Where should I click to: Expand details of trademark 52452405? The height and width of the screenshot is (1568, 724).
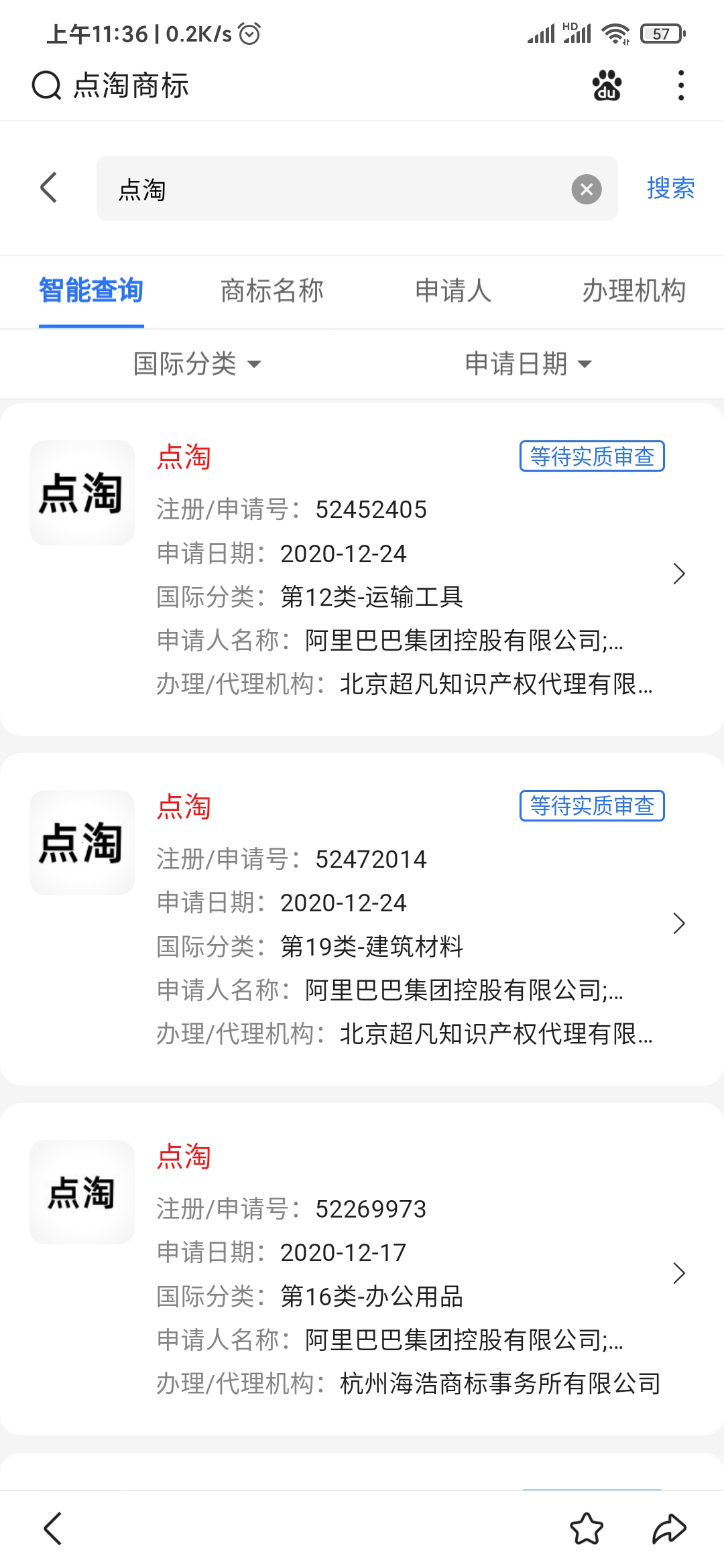point(680,574)
